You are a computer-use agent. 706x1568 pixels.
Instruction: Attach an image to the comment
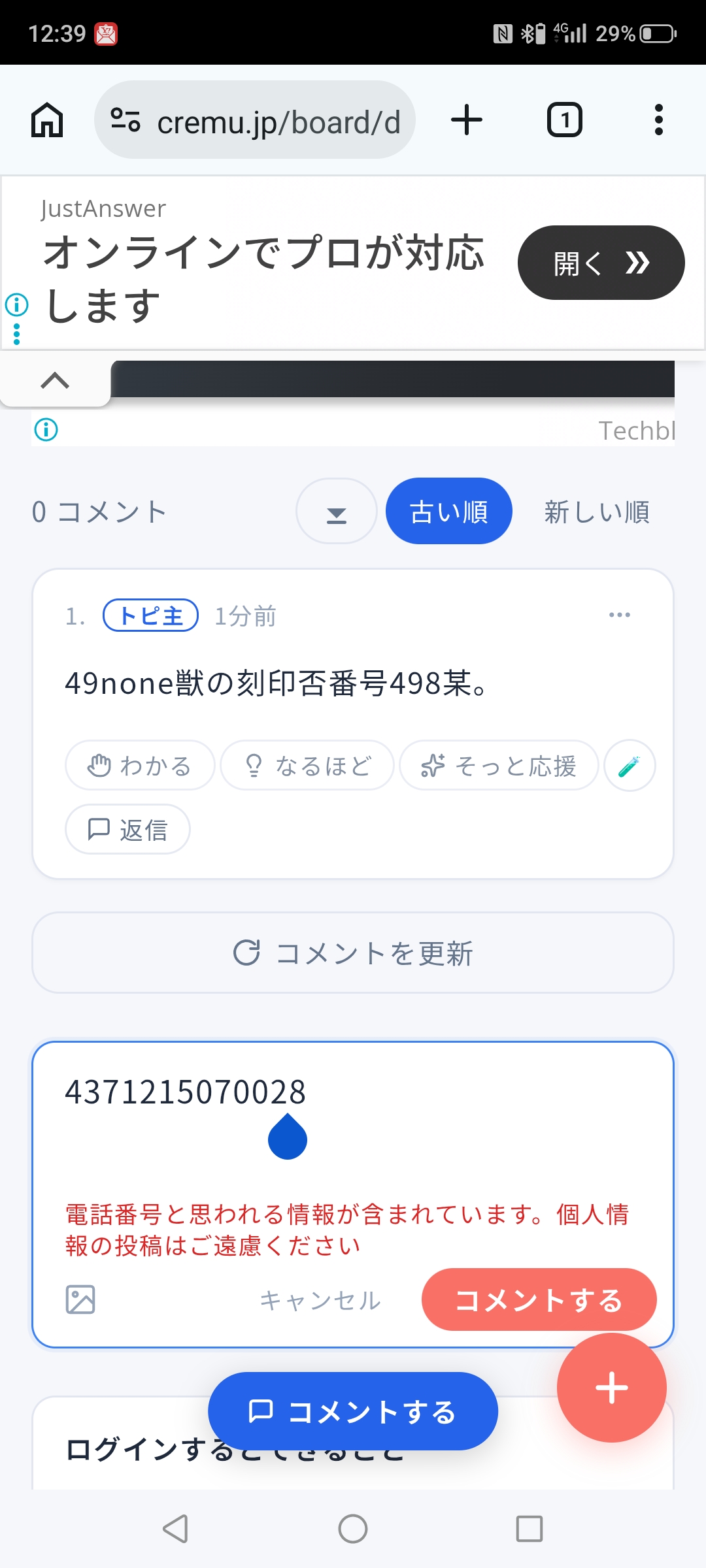(80, 1299)
